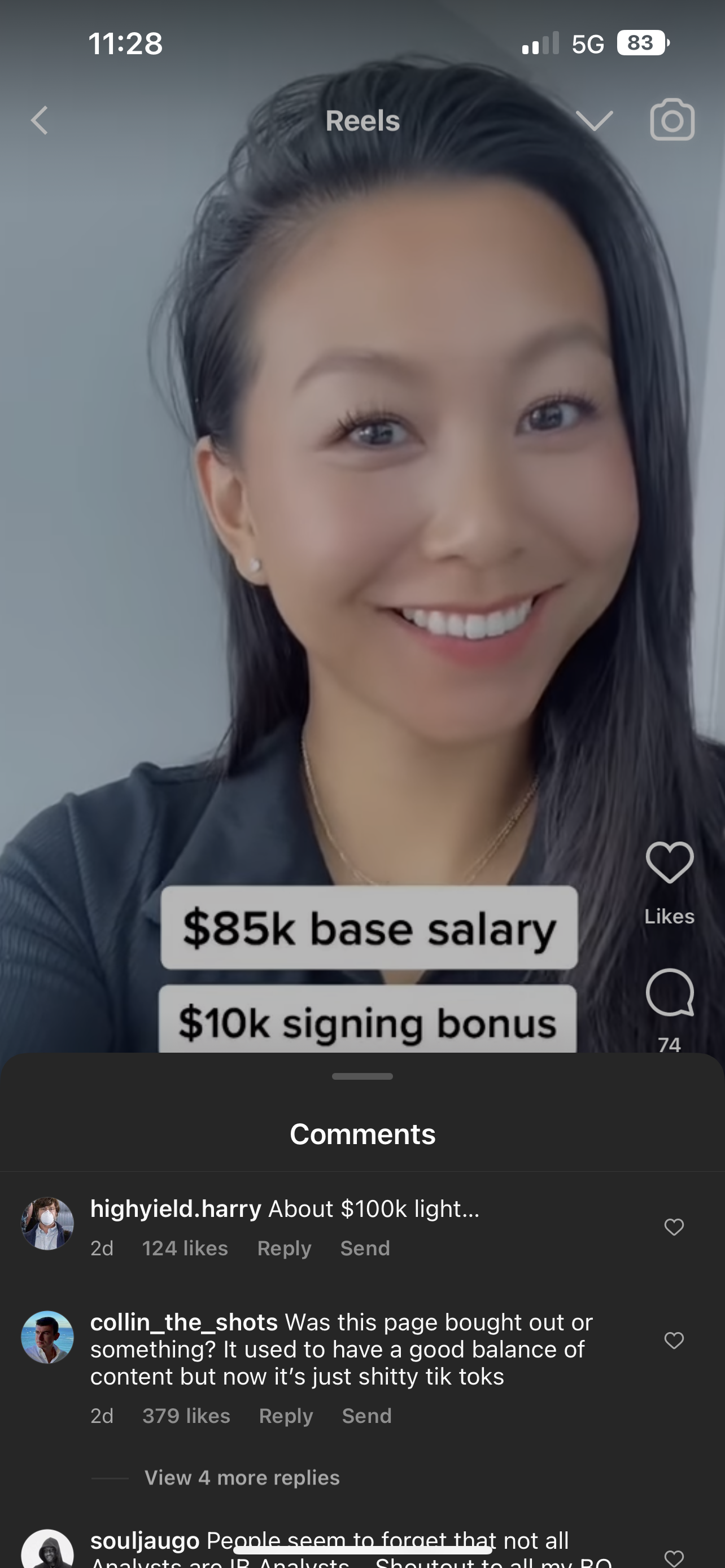Like collin_the_shots' comment

[x=674, y=1341]
